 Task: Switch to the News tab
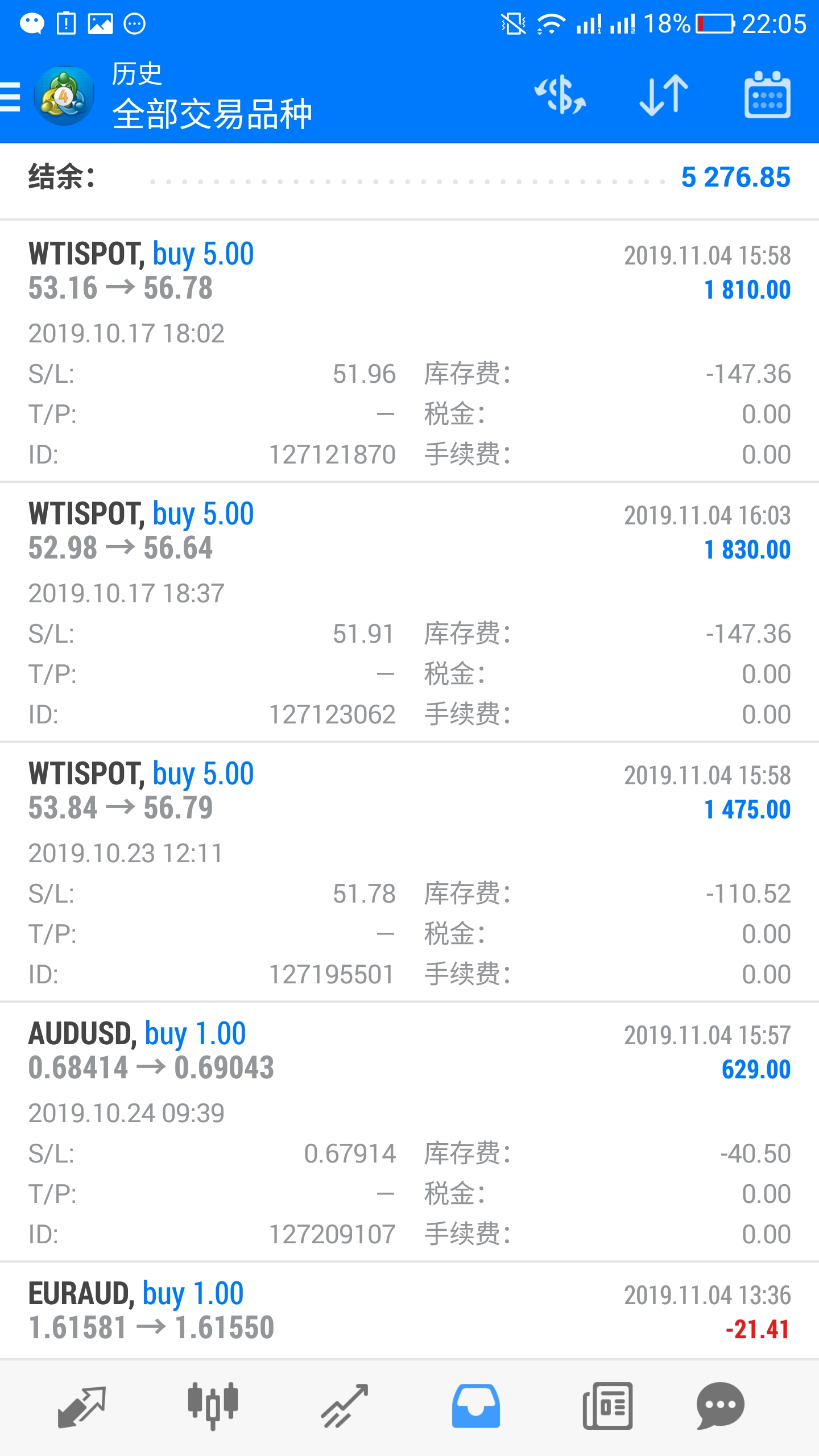[x=607, y=1407]
